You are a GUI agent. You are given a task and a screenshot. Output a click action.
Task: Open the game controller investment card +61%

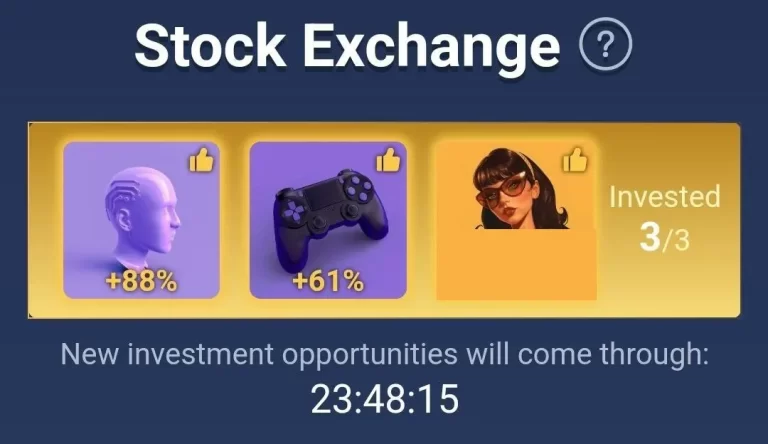pos(327,220)
